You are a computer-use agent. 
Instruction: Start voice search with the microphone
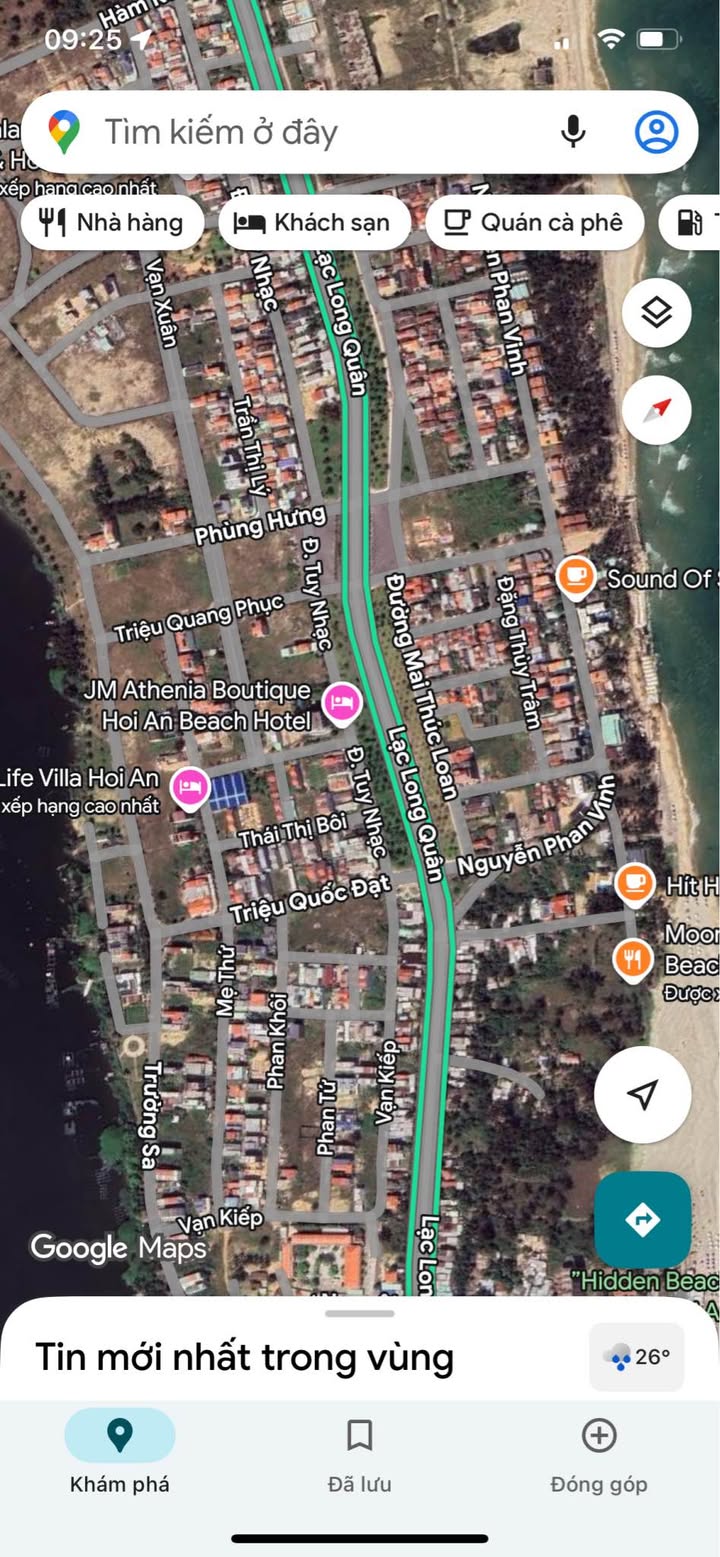click(x=573, y=132)
